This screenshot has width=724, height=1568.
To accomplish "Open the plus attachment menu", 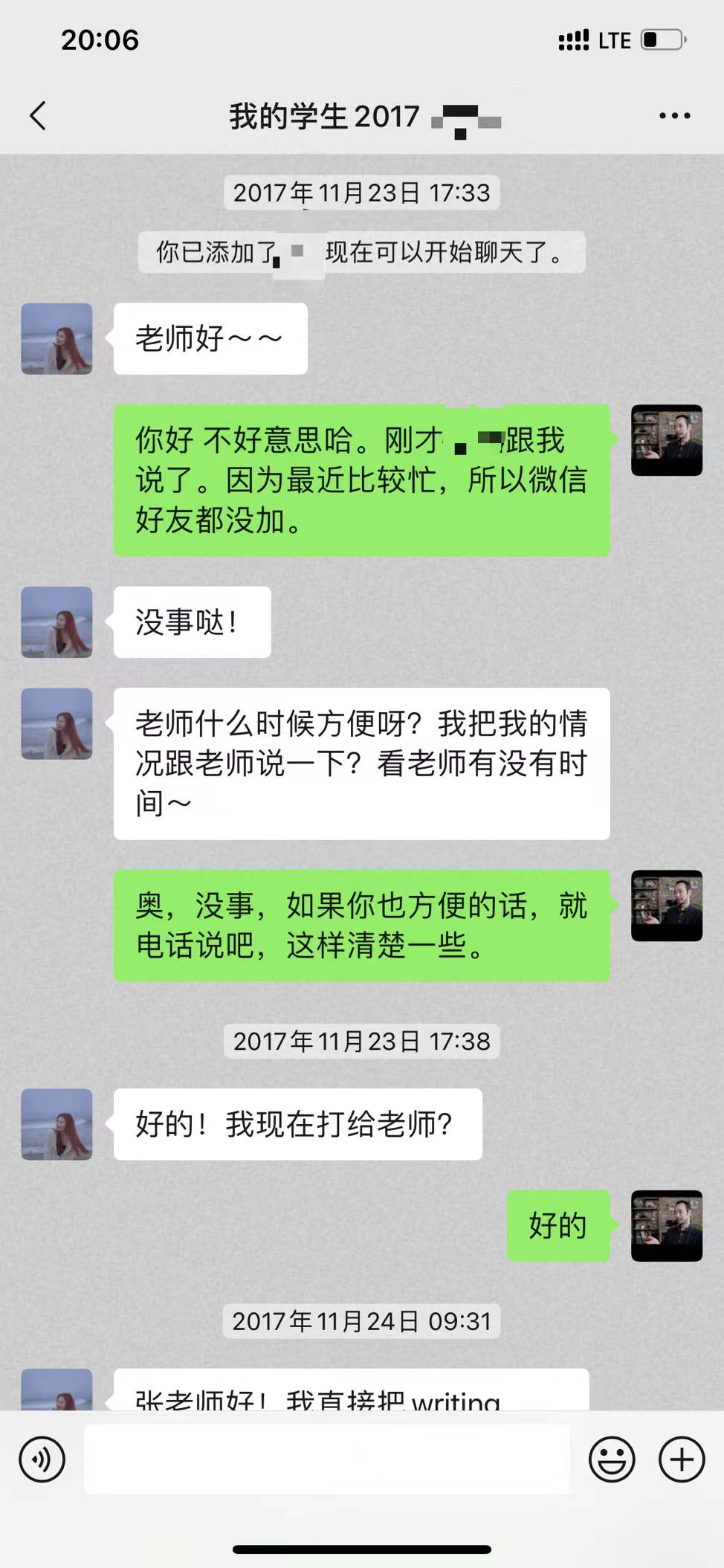I will point(682,1459).
